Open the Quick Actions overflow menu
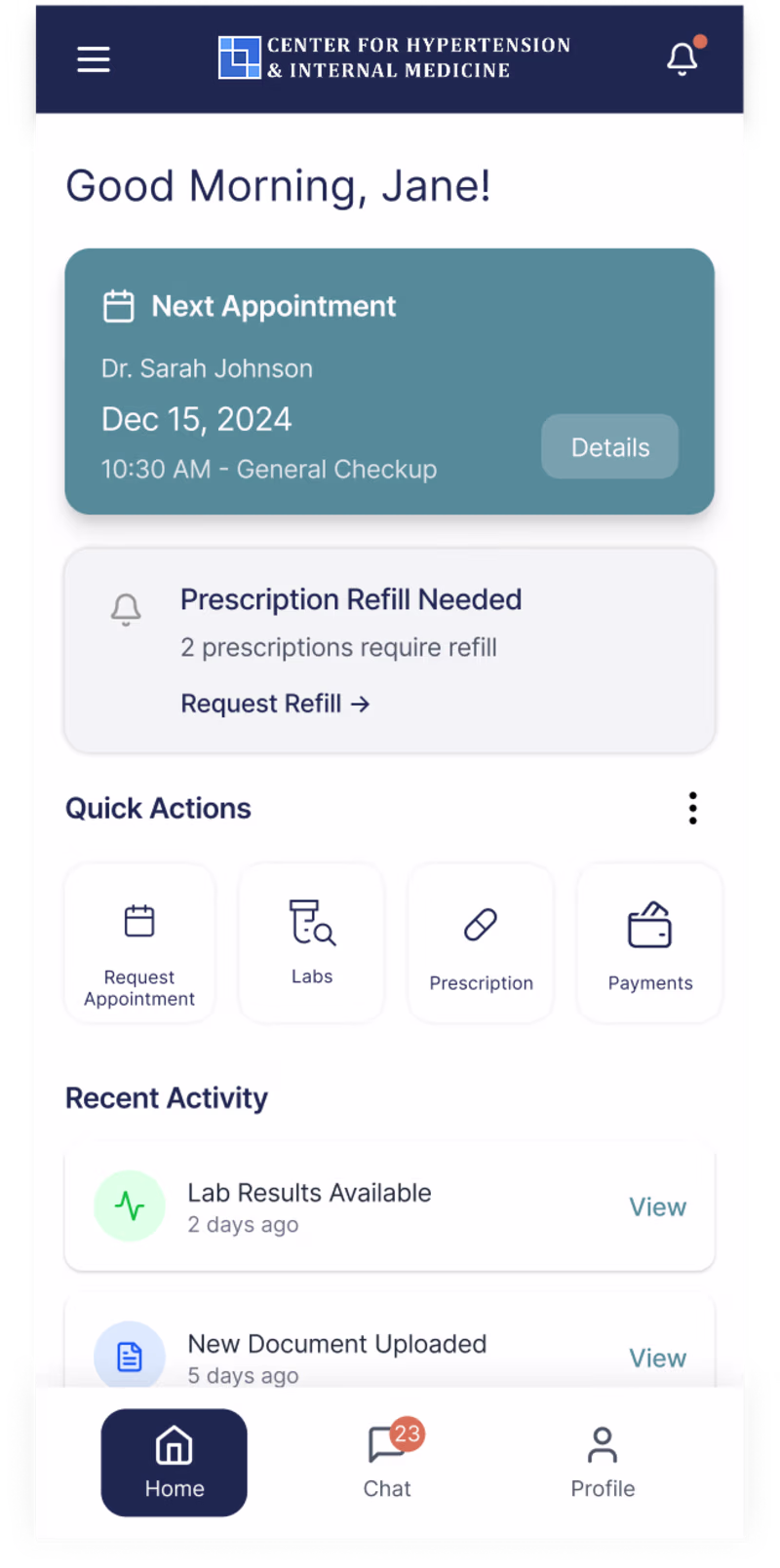This screenshot has height=1568, width=780. coord(692,808)
